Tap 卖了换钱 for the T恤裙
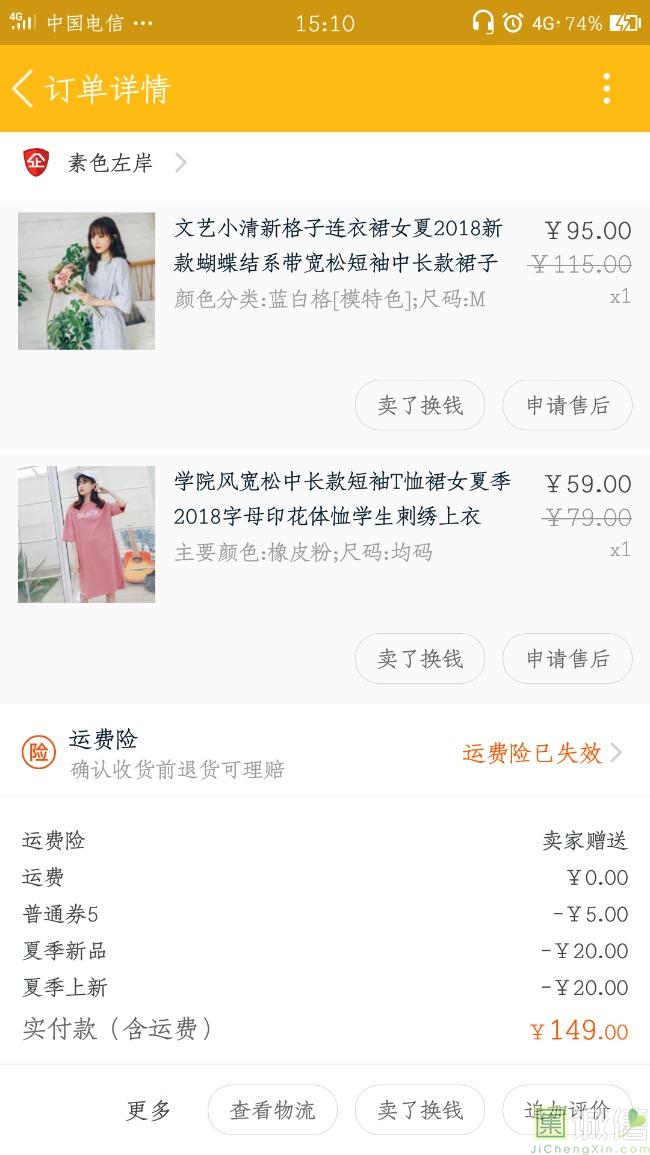 pyautogui.click(x=420, y=659)
